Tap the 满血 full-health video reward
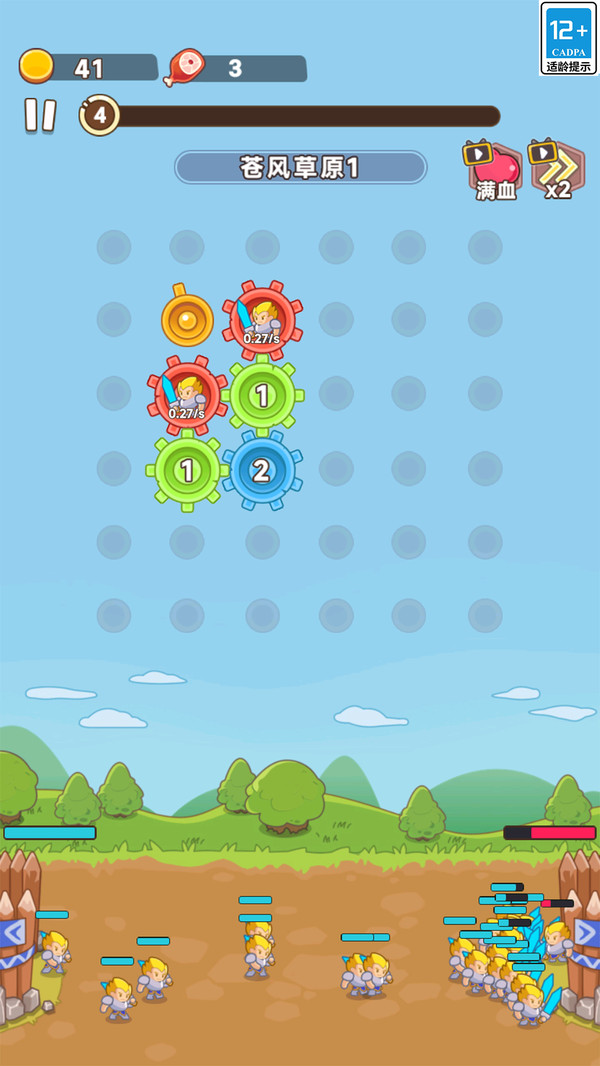The image size is (600, 1066). [494, 169]
